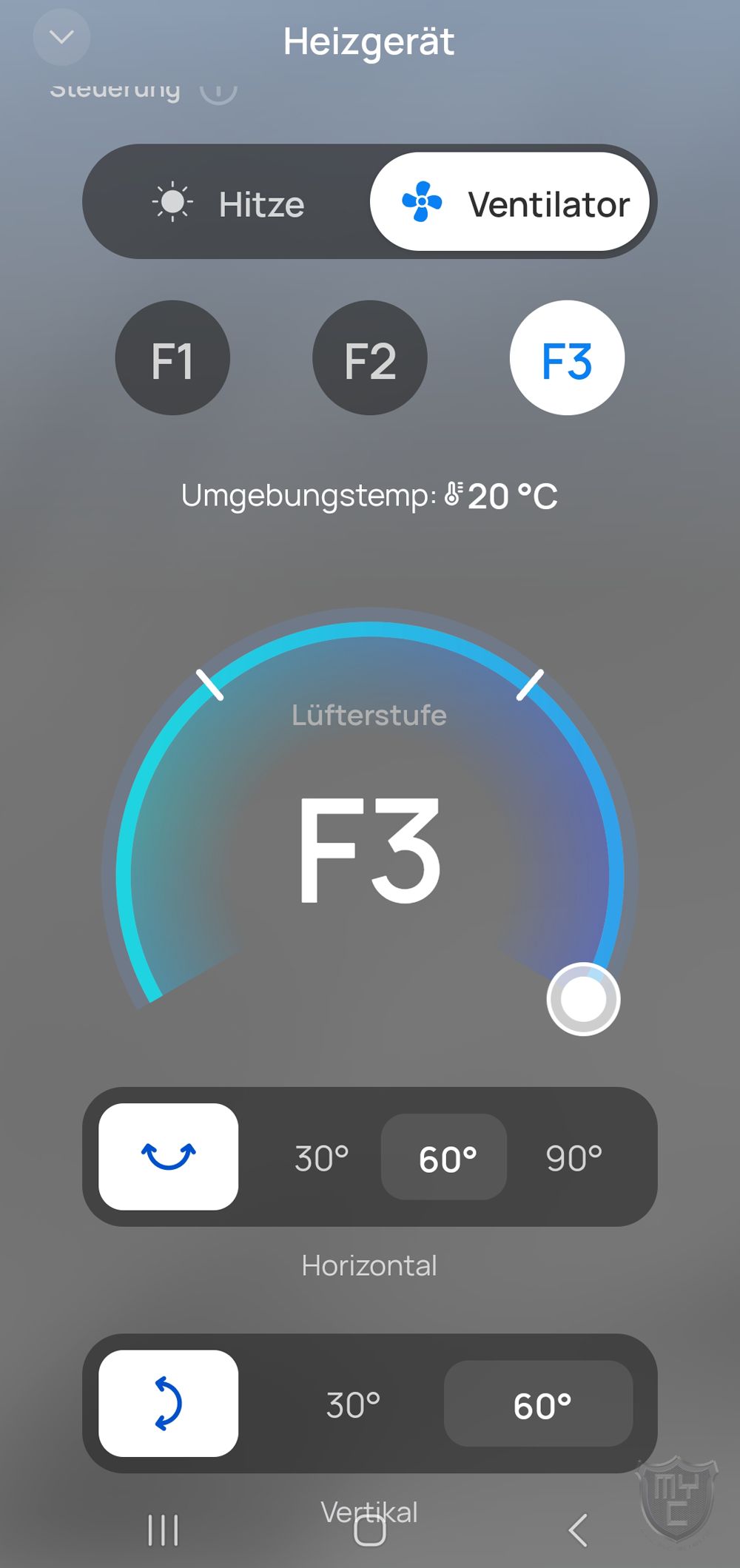The image size is (740, 1568).
Task: Switch to Hitze mode
Action: click(228, 203)
